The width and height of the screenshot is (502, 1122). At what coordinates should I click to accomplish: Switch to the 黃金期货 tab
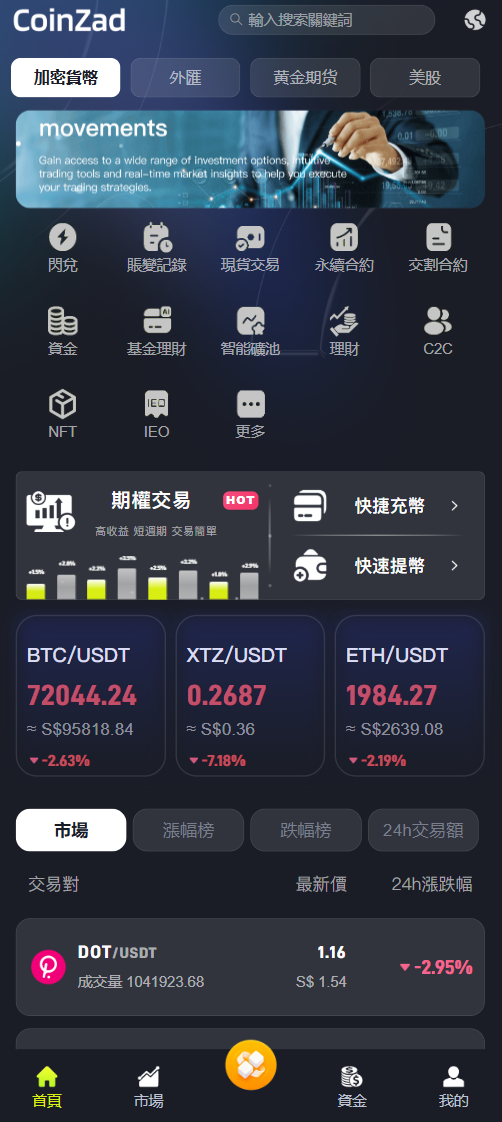305,77
